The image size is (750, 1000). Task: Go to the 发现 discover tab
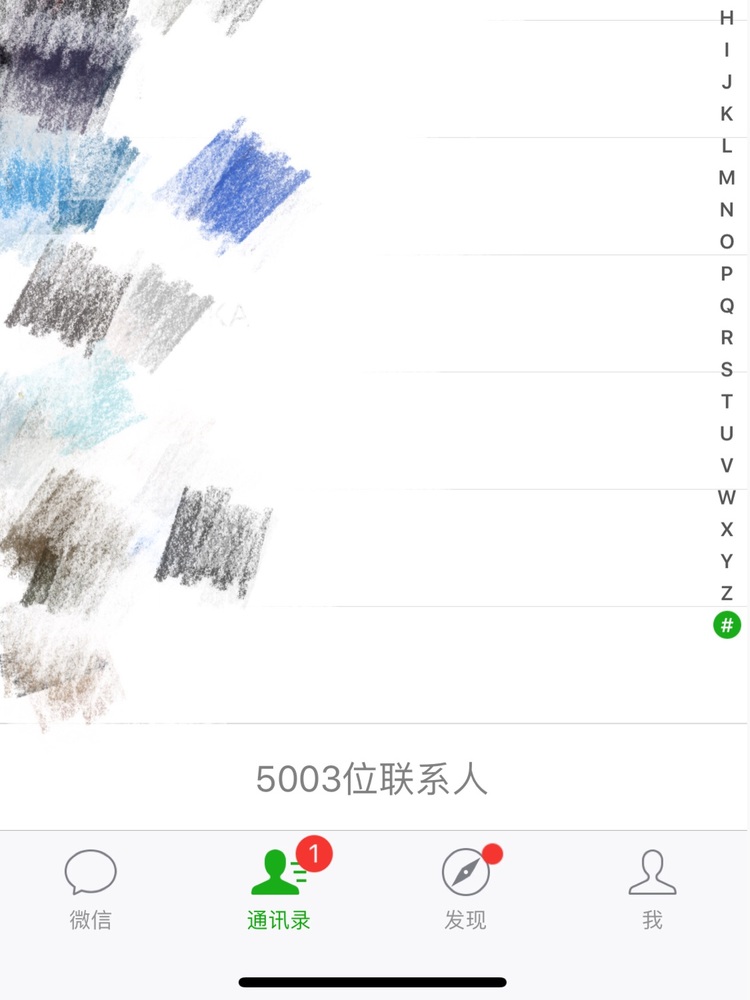(x=466, y=889)
